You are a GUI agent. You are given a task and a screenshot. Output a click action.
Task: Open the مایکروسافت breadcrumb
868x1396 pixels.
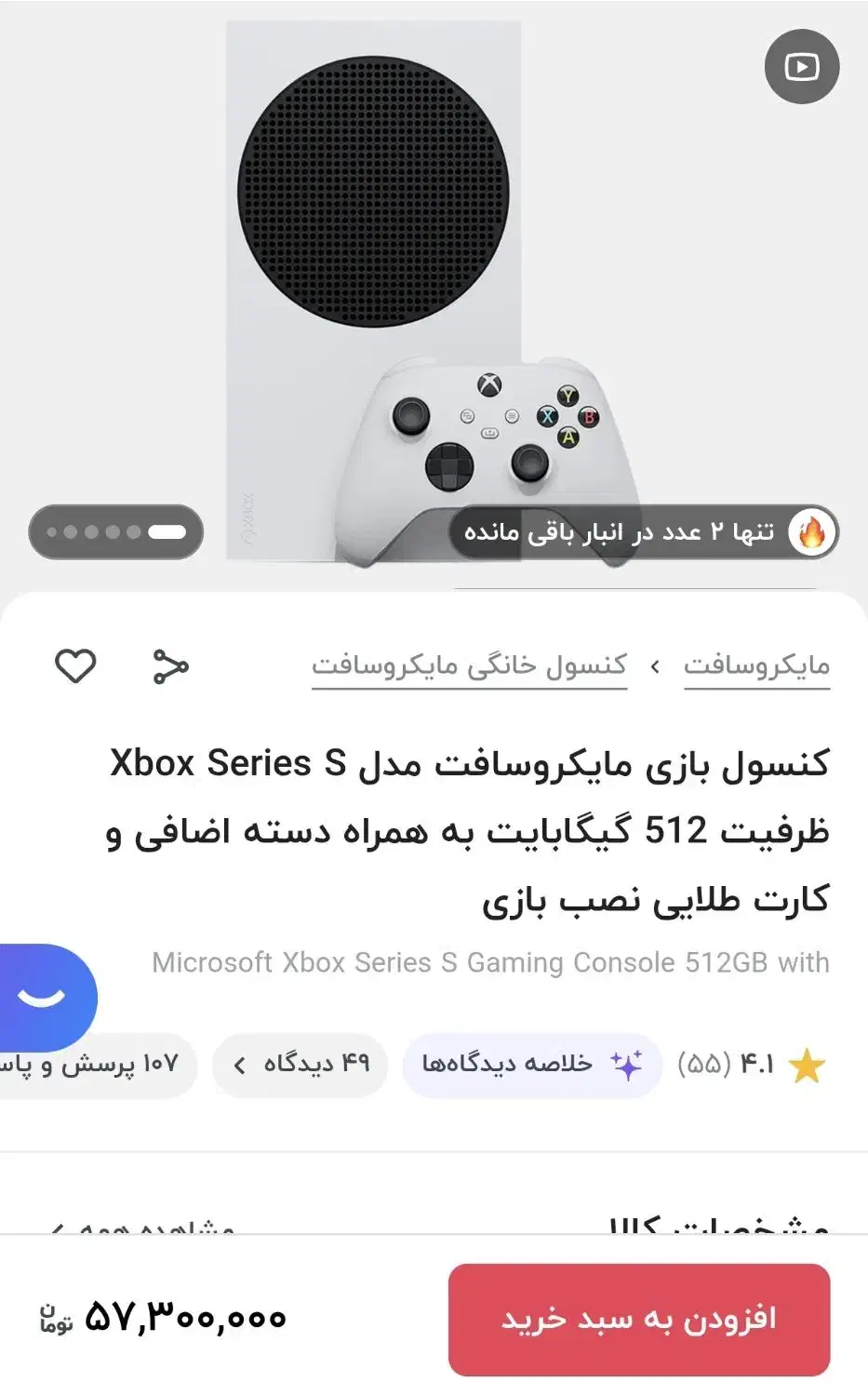pyautogui.click(x=756, y=664)
